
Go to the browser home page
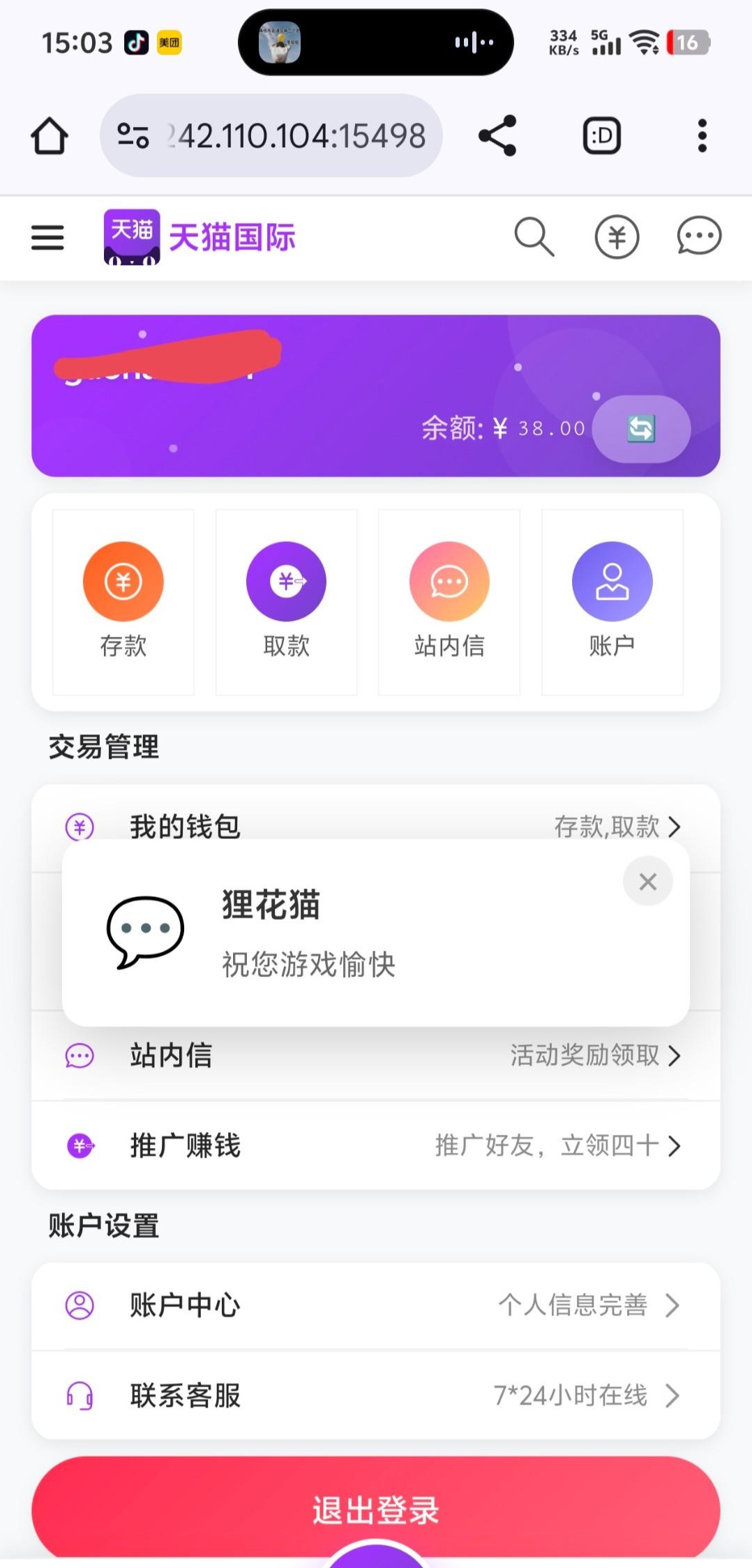pos(50,135)
